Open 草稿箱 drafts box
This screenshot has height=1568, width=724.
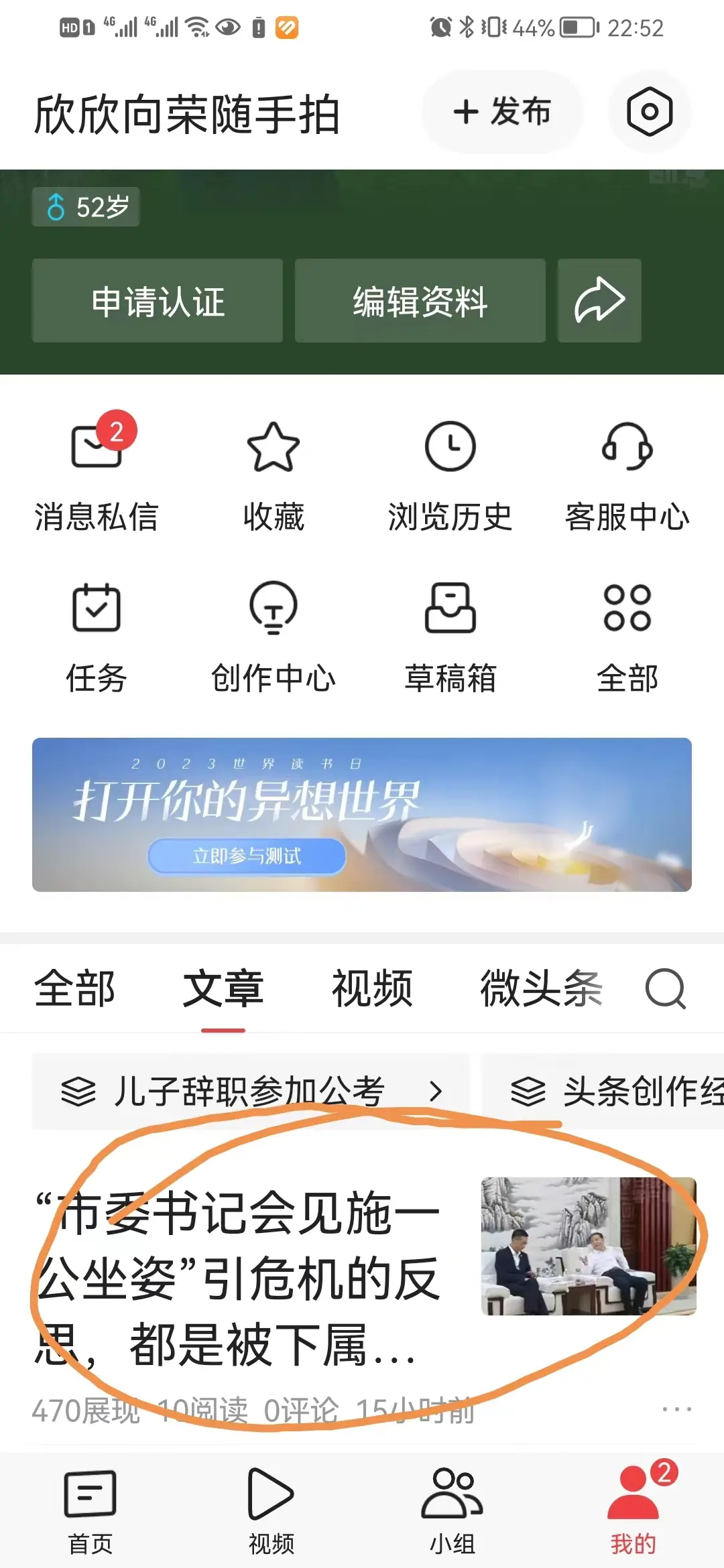450,637
